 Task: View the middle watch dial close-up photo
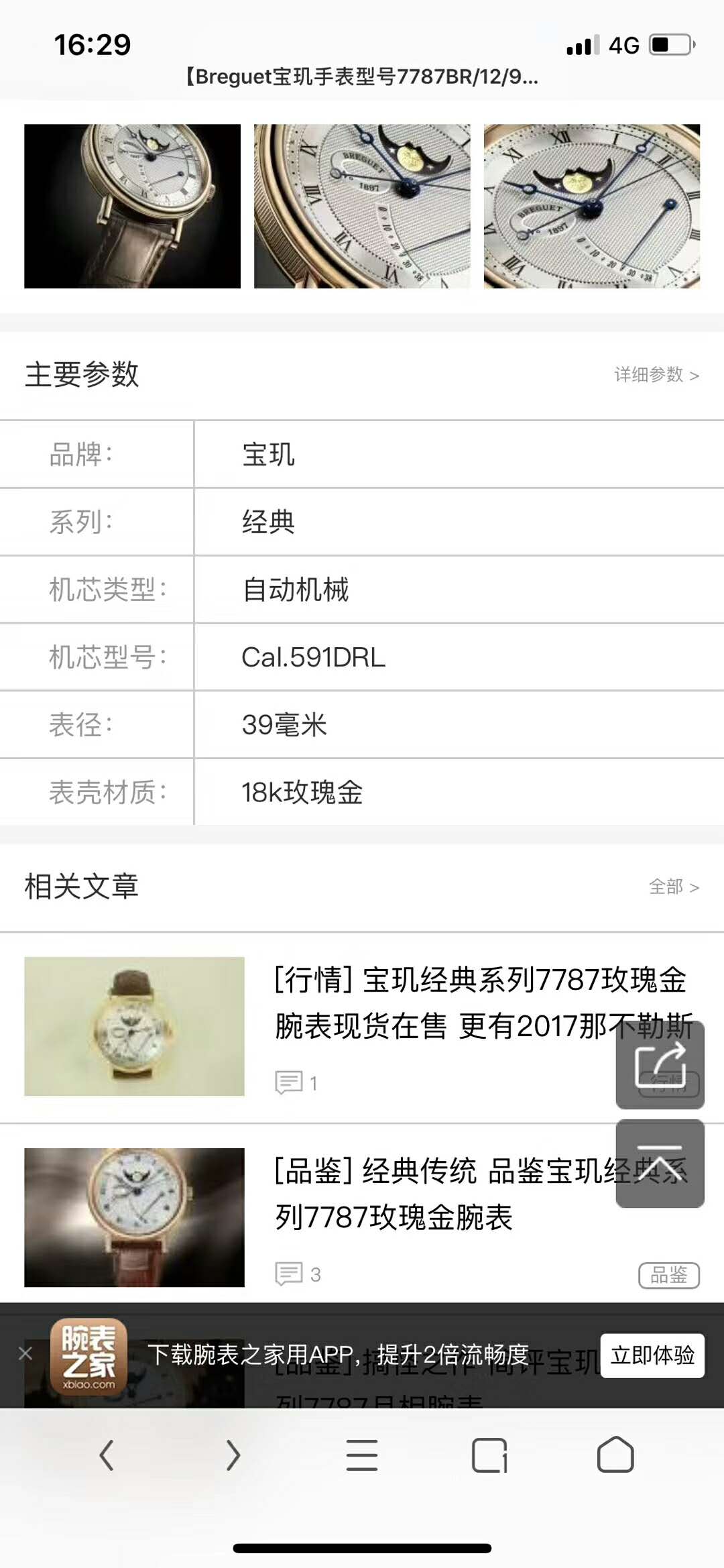coord(362,206)
